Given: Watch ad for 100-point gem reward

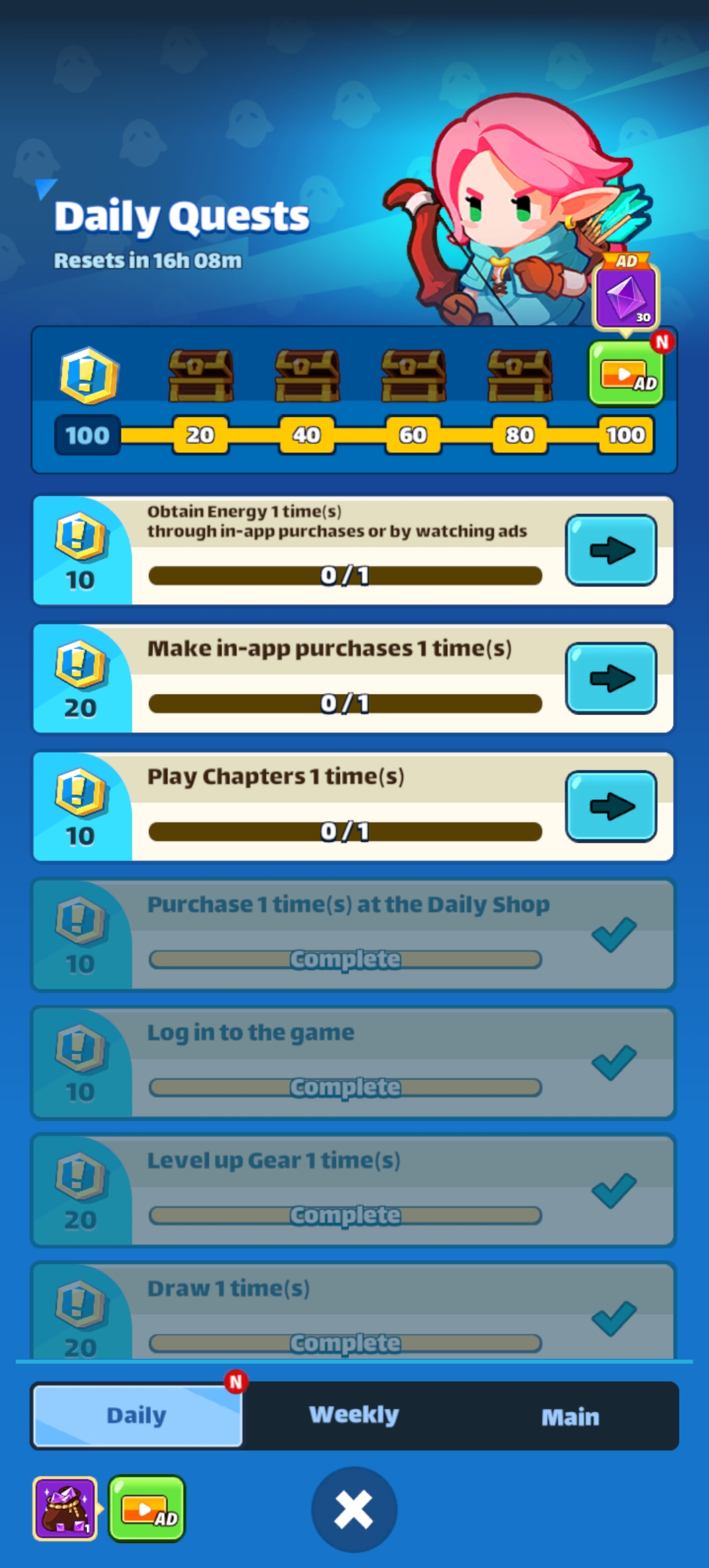Looking at the screenshot, I should (626, 374).
